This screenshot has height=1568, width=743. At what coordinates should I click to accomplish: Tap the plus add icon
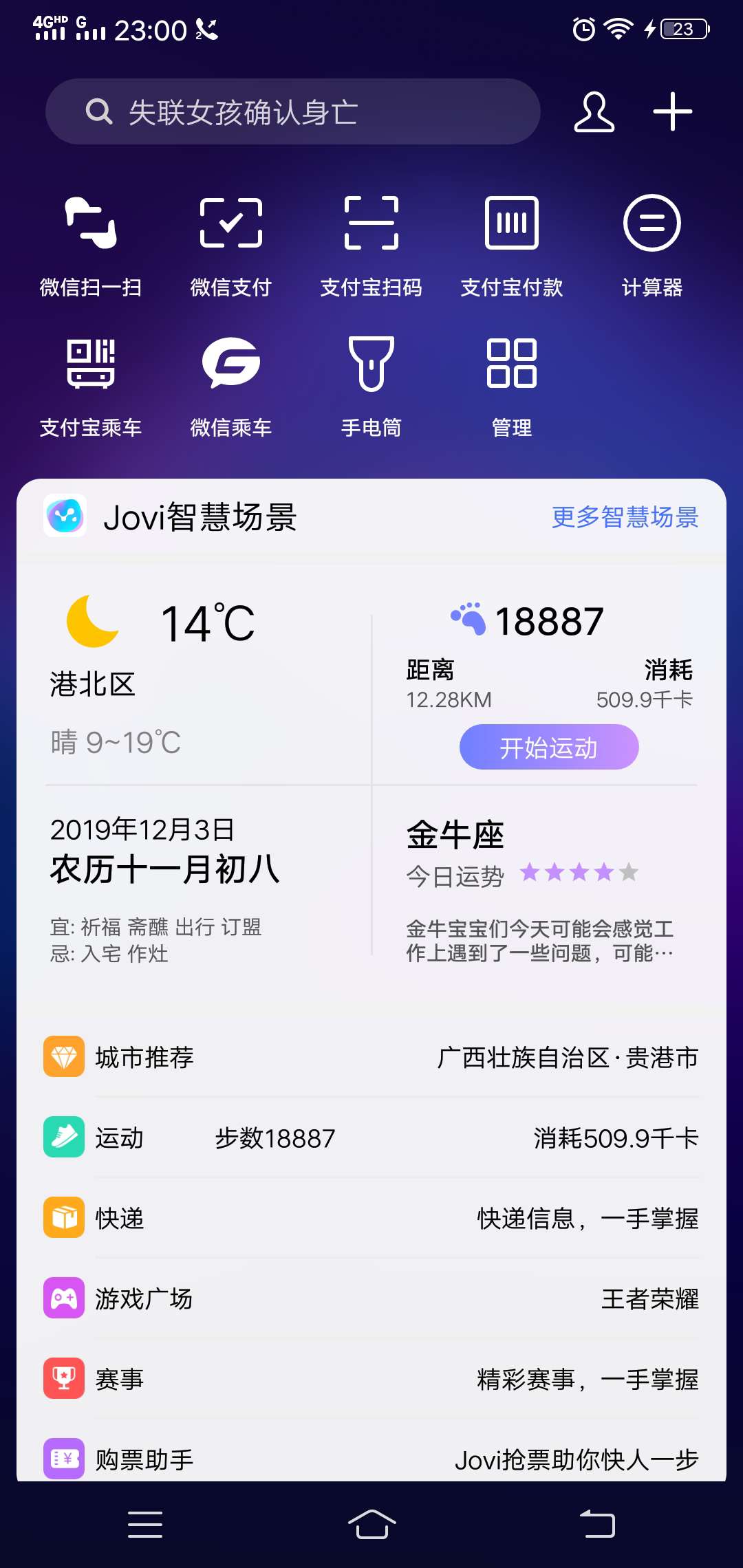coord(672,111)
